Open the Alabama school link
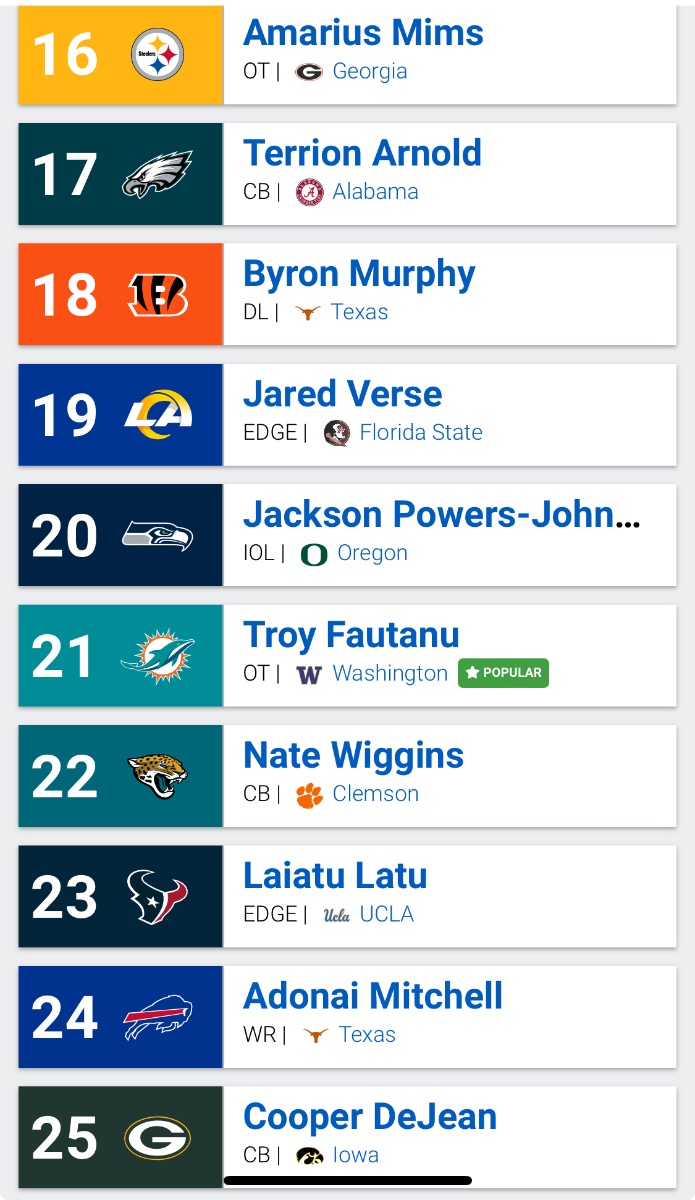 click(x=375, y=192)
